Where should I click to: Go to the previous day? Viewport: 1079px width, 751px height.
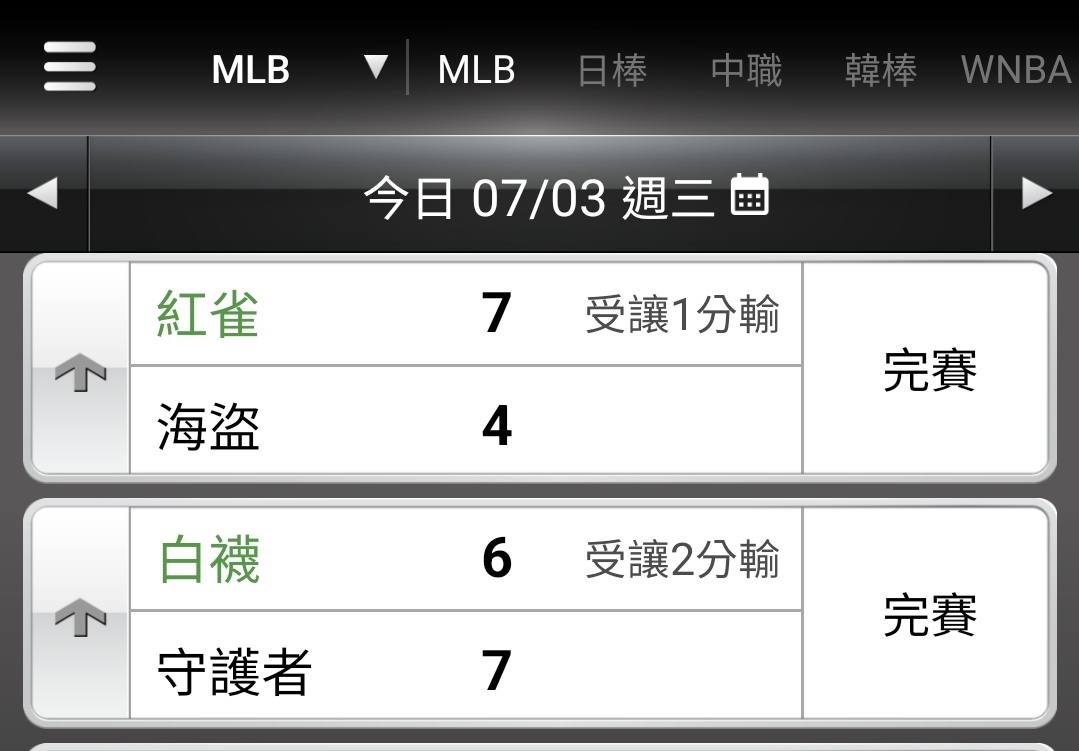[42, 194]
